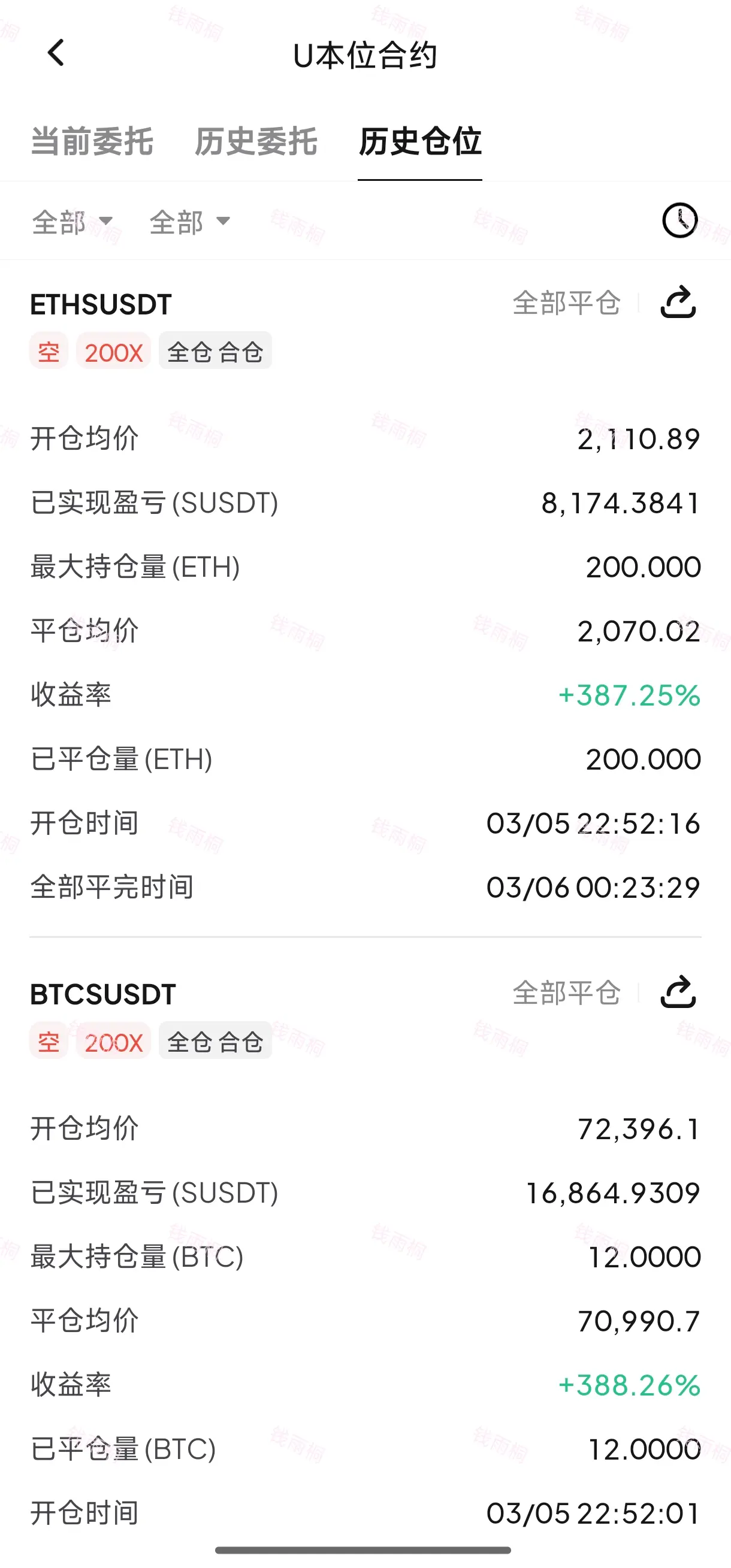Switch to the 历史委托 tab
The height and width of the screenshot is (1568, 731).
[x=256, y=142]
